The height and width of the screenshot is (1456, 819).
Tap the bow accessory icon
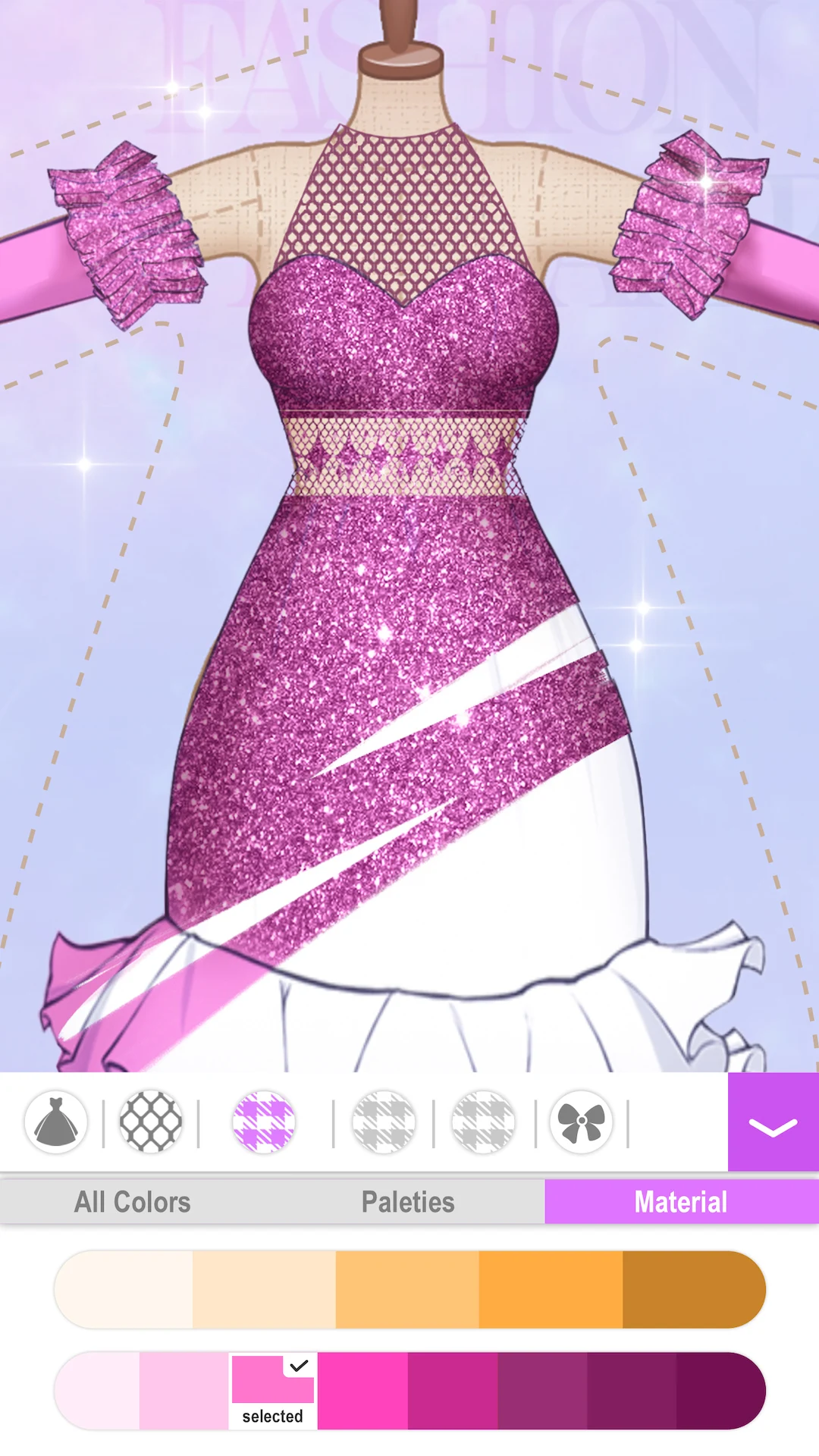(582, 1122)
